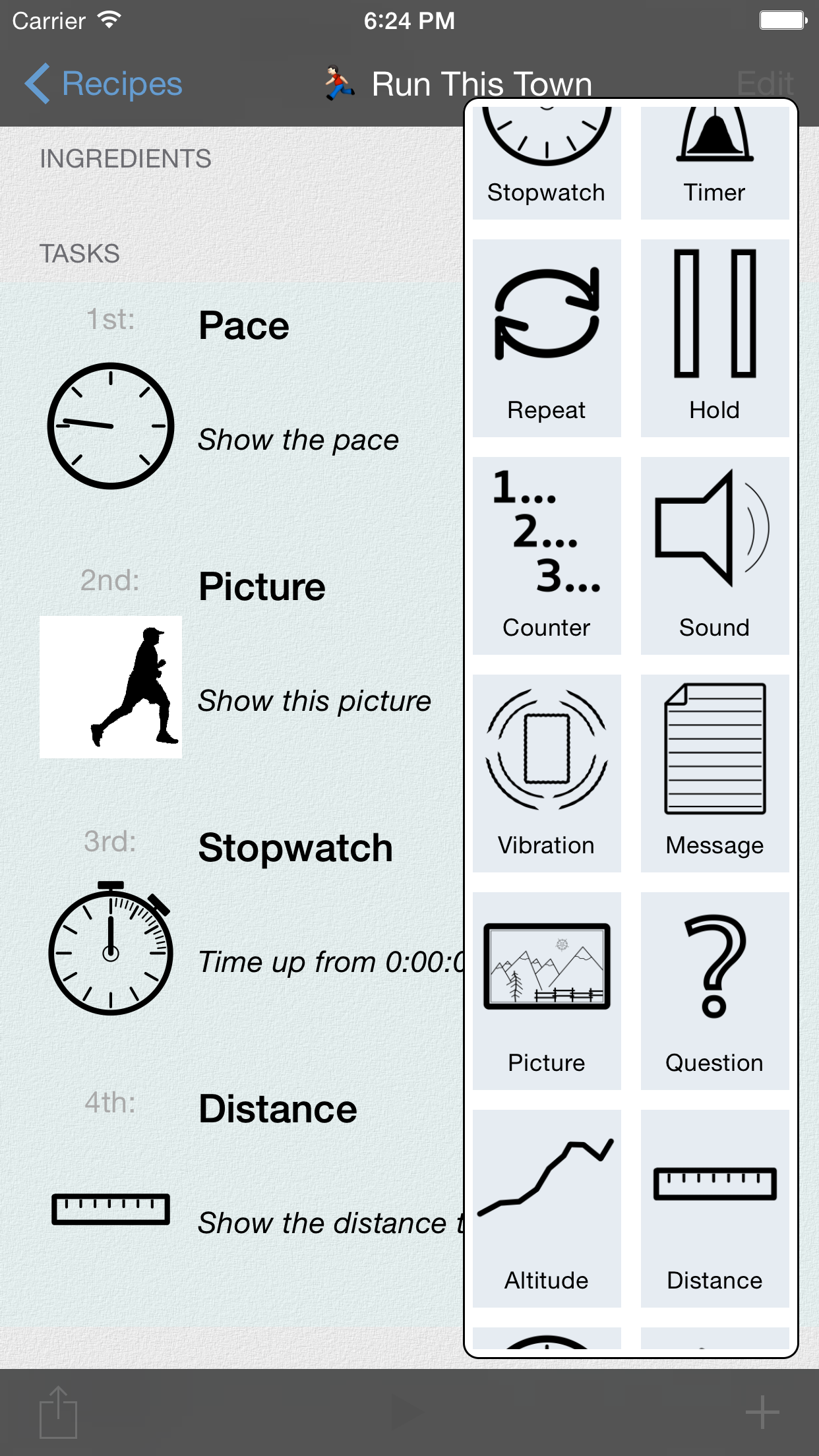Open the 4th task Distance row

232,1196
